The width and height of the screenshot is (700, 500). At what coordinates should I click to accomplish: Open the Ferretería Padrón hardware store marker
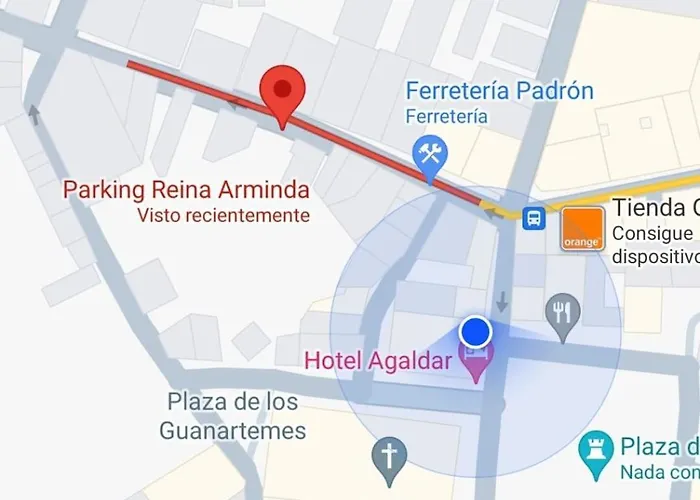coord(431,156)
